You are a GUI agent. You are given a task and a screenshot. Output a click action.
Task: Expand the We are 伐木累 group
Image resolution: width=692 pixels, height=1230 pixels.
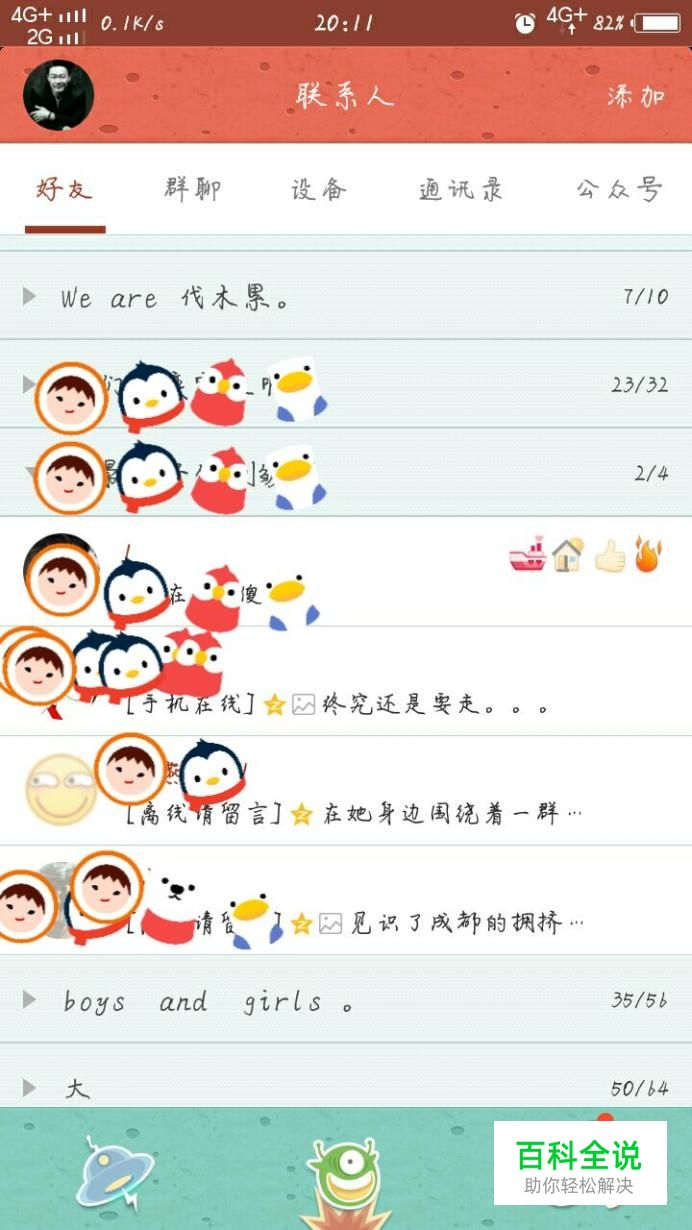pyautogui.click(x=345, y=297)
